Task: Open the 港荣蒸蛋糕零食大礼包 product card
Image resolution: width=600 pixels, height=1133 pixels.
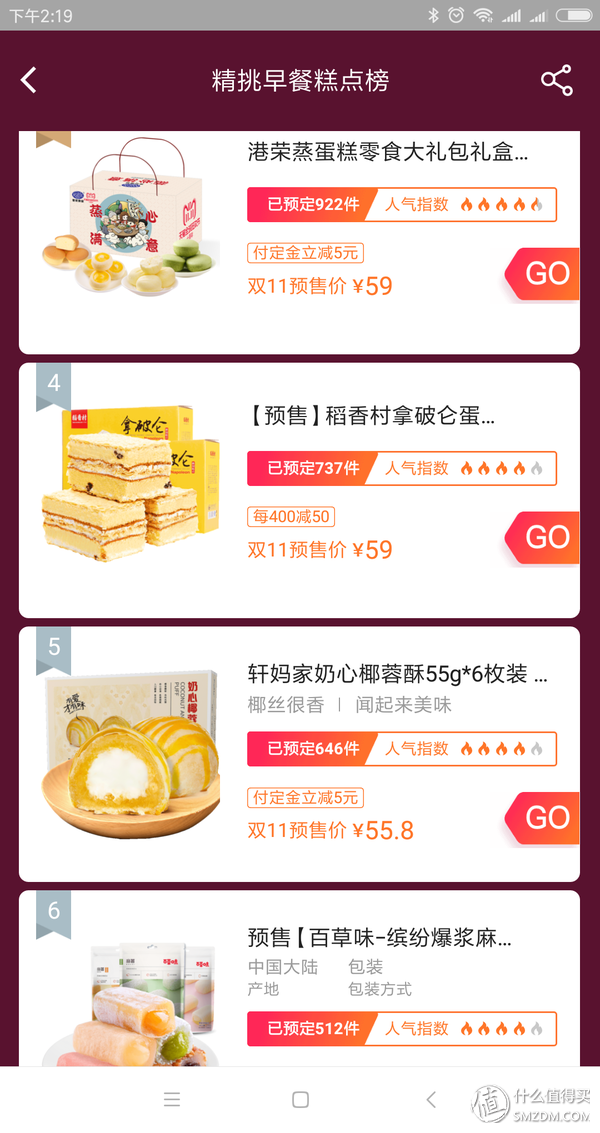Action: pyautogui.click(x=387, y=152)
